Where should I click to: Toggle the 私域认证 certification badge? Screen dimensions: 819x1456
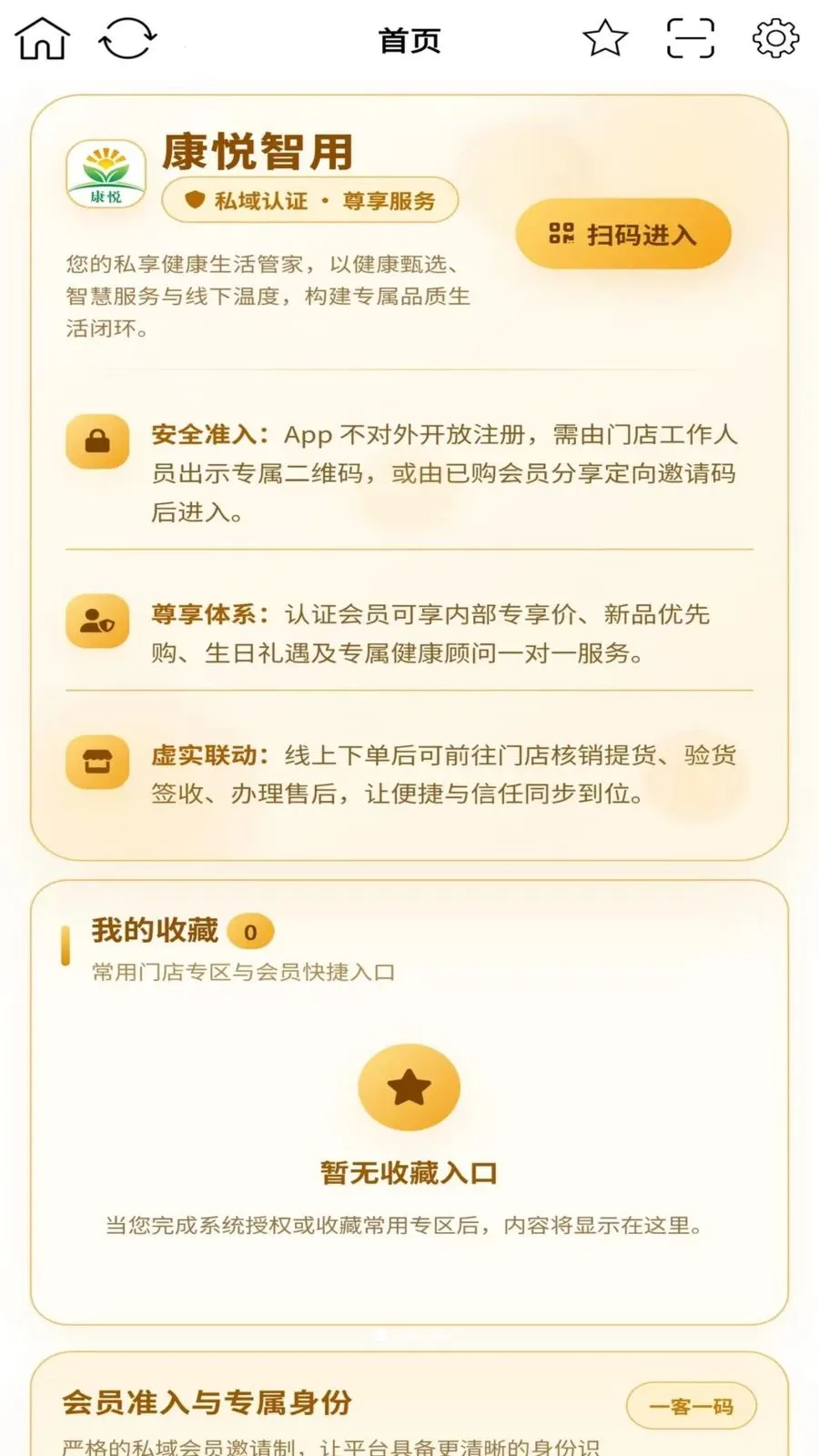click(310, 201)
